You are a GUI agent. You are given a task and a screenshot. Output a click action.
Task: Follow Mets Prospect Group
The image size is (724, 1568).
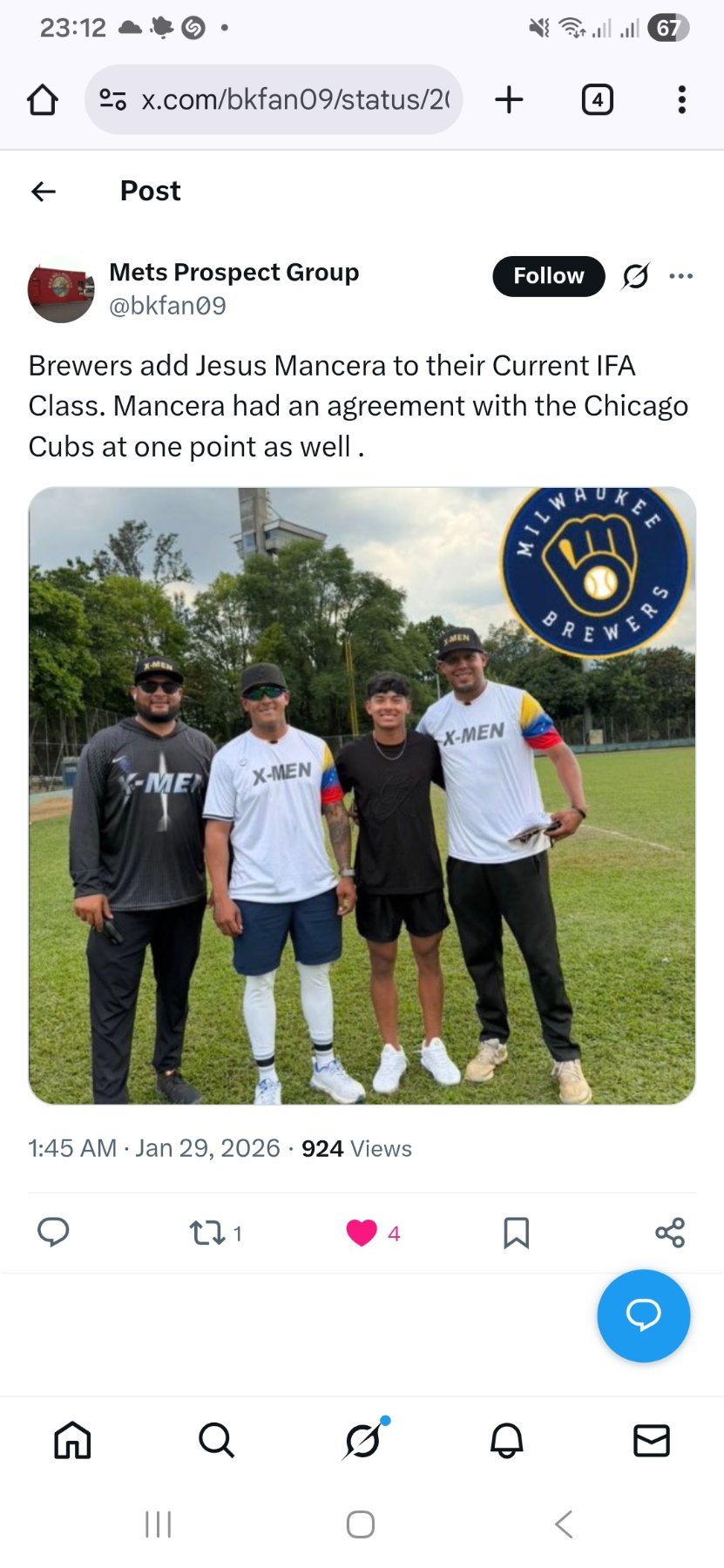[548, 276]
